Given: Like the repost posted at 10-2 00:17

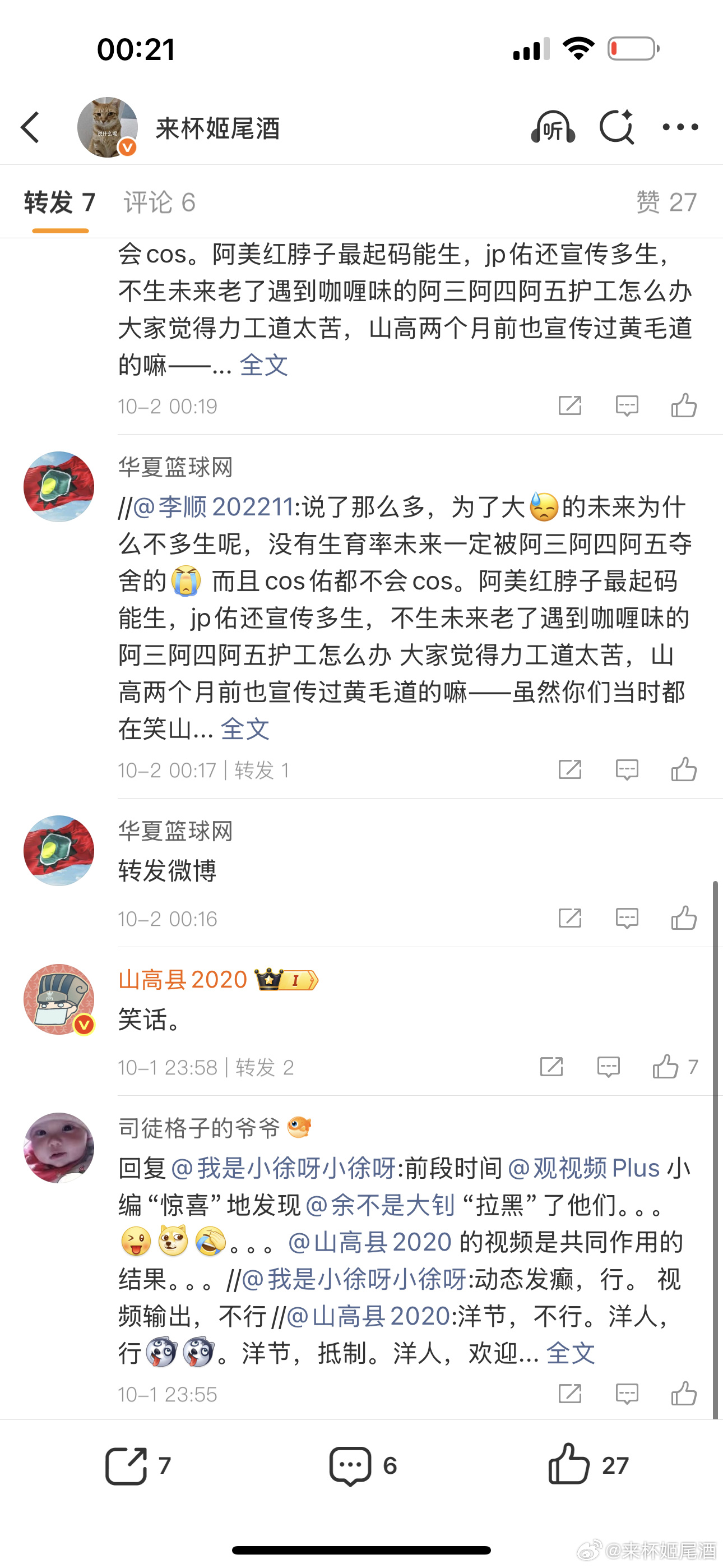Looking at the screenshot, I should point(683,770).
